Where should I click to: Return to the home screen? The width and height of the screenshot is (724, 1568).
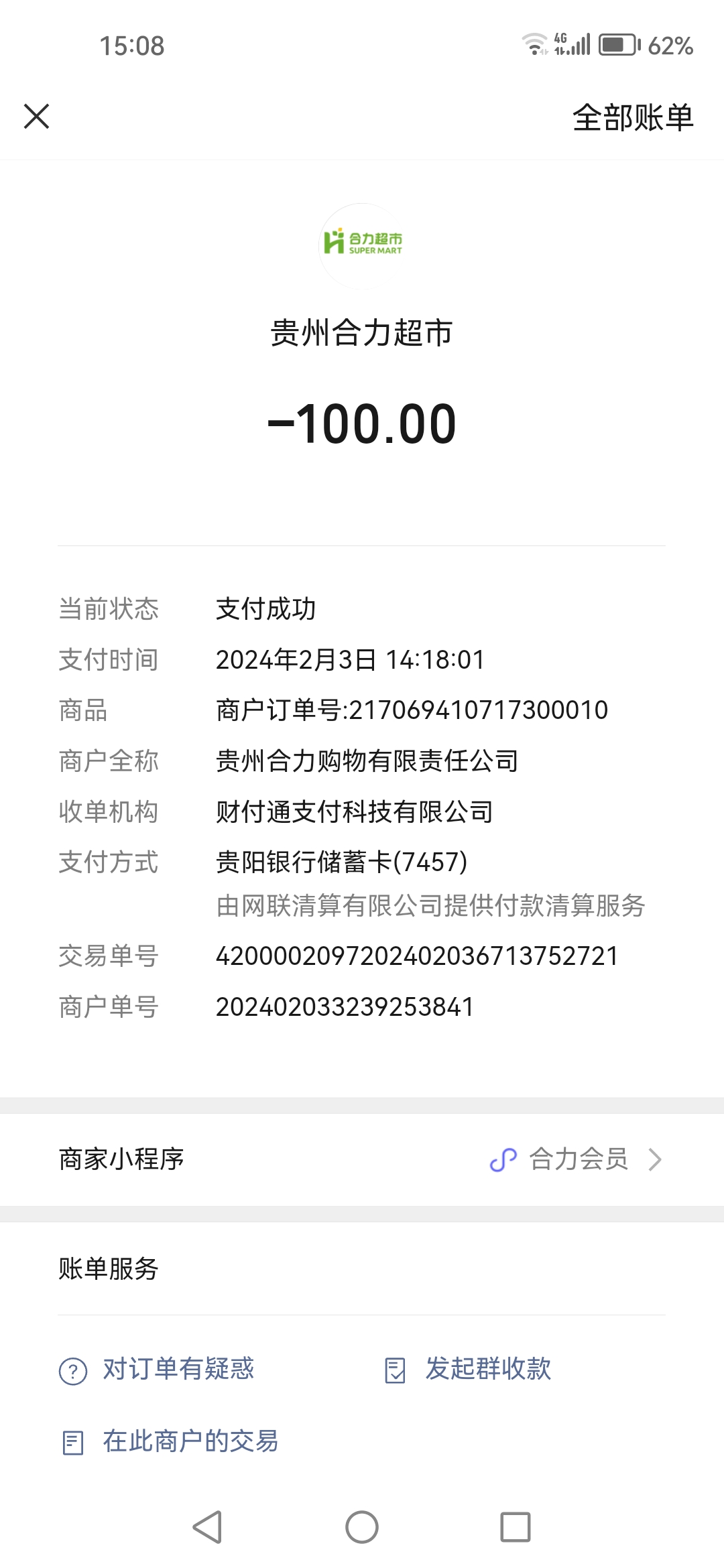click(x=362, y=1527)
